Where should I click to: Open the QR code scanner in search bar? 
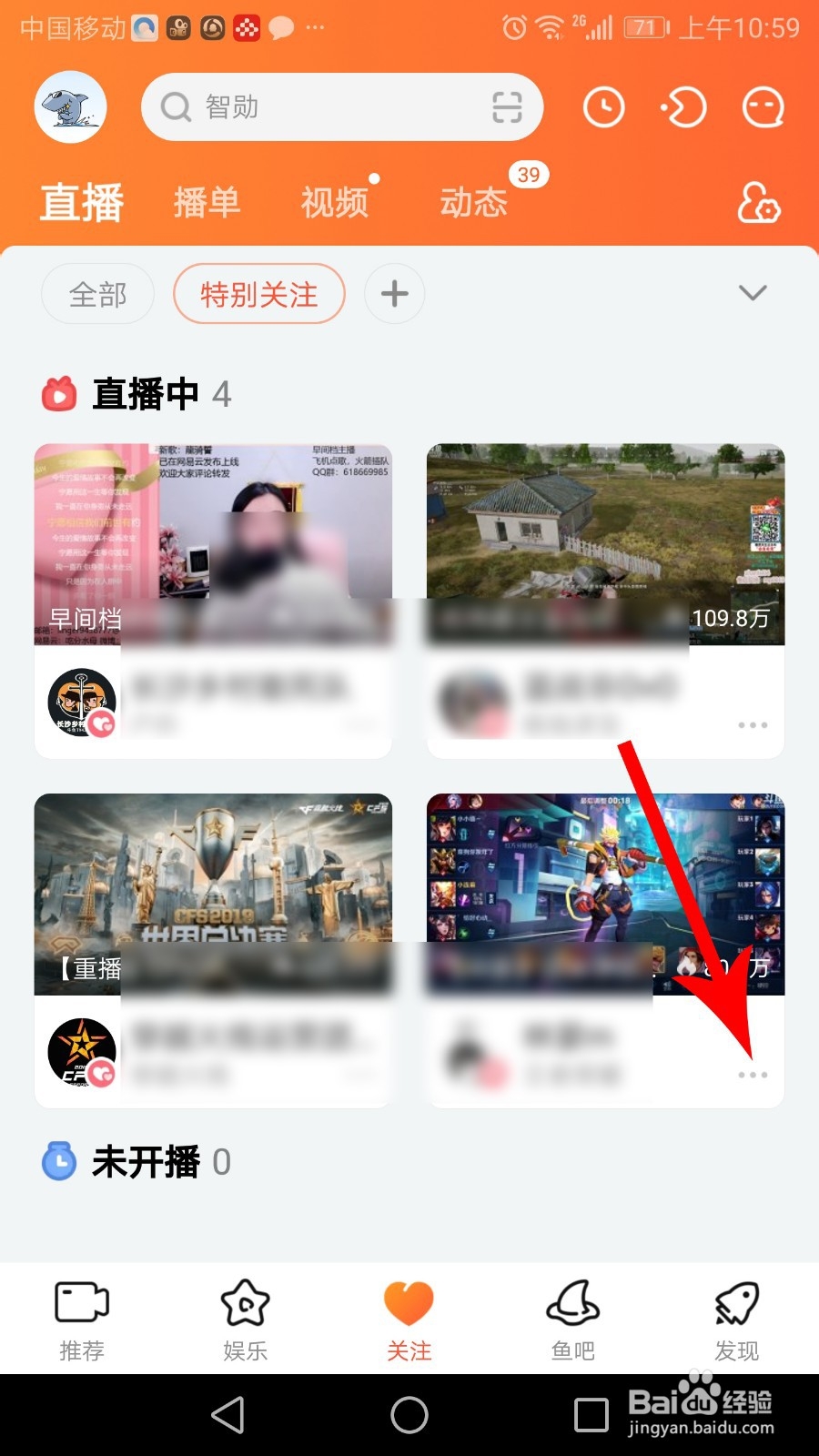click(507, 106)
